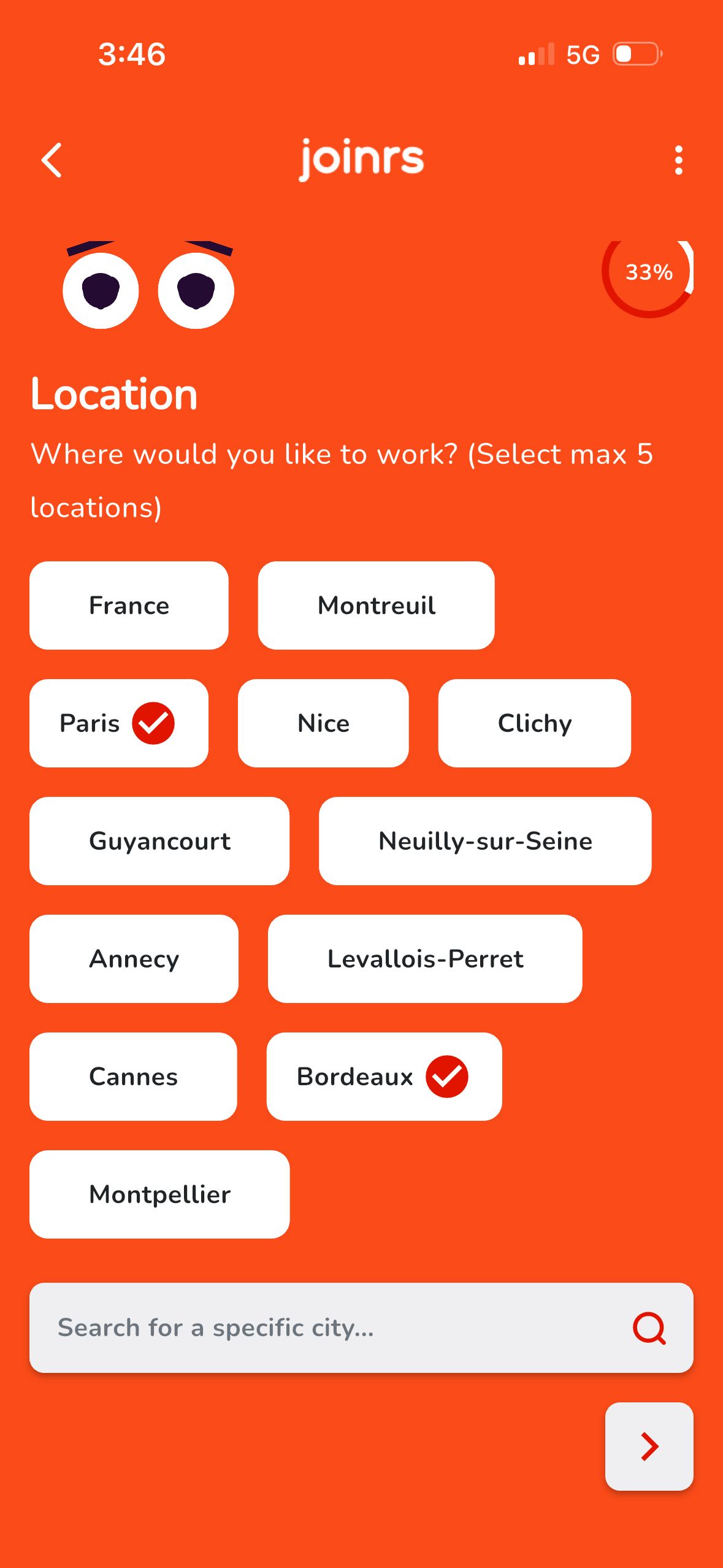Viewport: 723px width, 1568px height.
Task: Select the France location chip
Action: pos(129,605)
